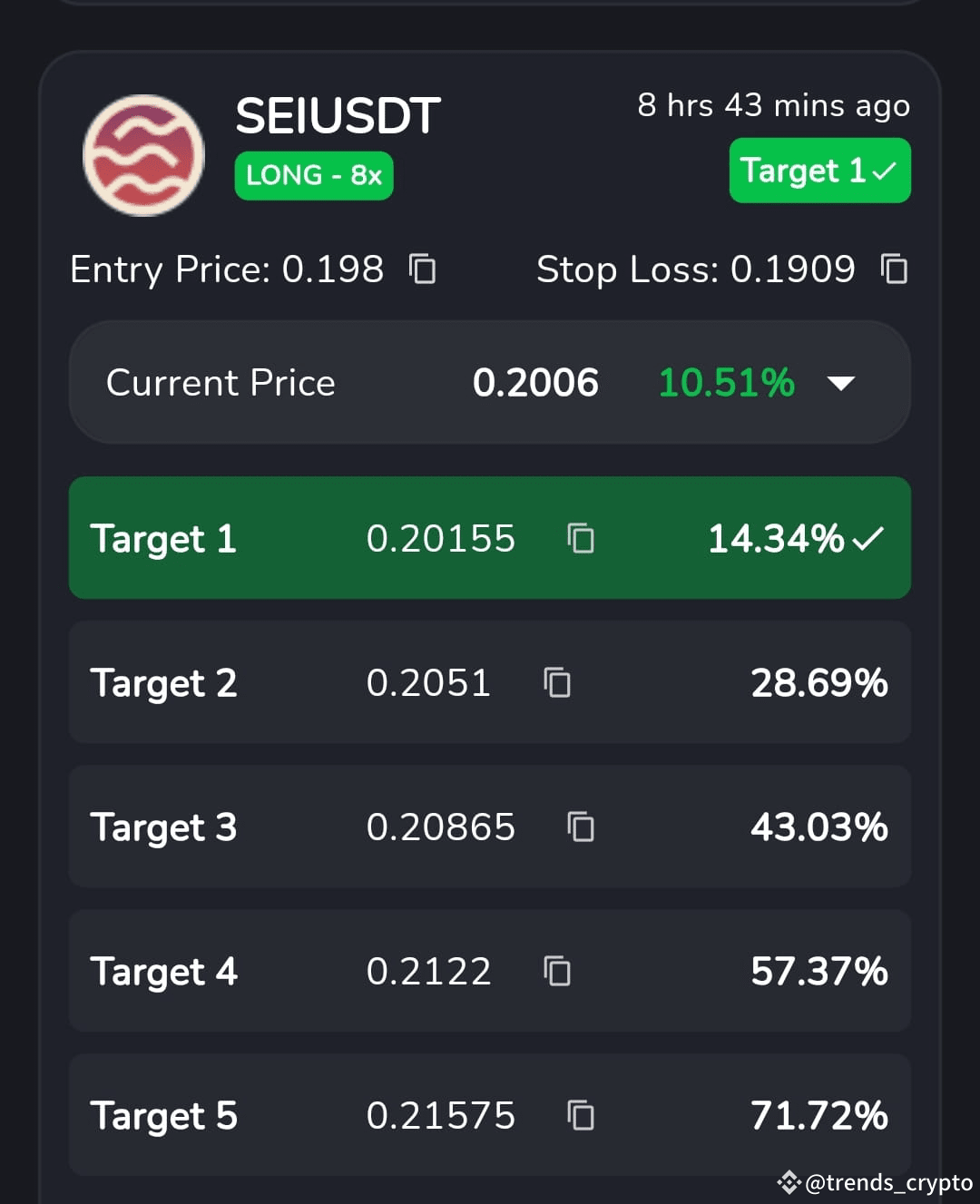
Task: Copy the Target 1 price 0.20155
Action: click(580, 538)
